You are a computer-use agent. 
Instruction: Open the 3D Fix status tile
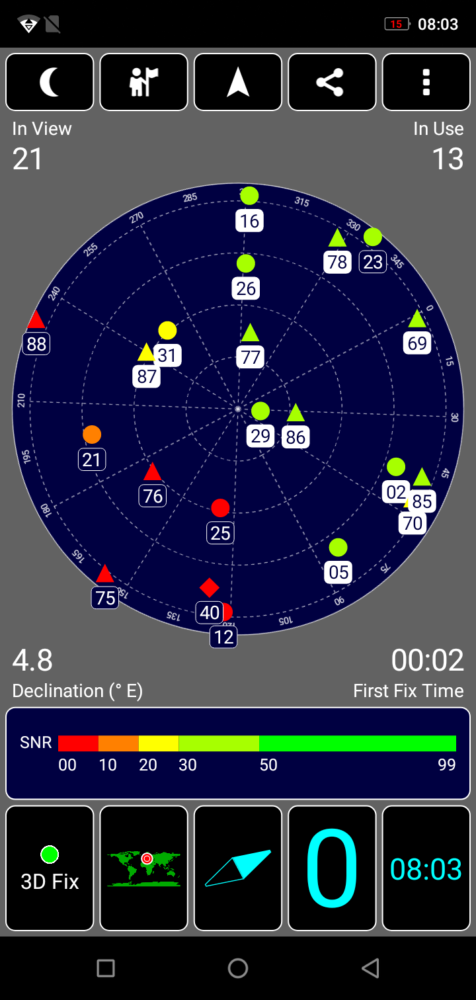50,868
